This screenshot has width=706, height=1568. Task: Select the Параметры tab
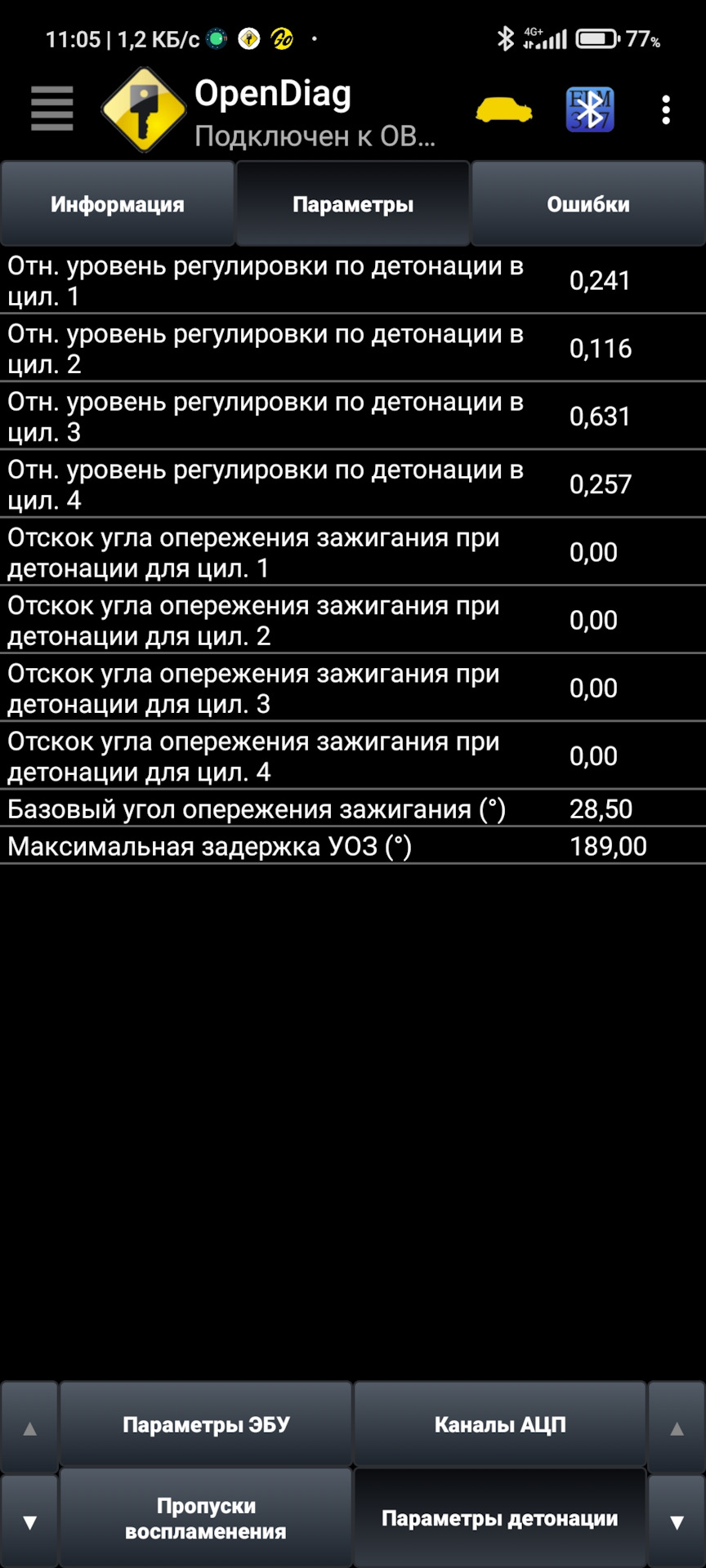pyautogui.click(x=353, y=204)
